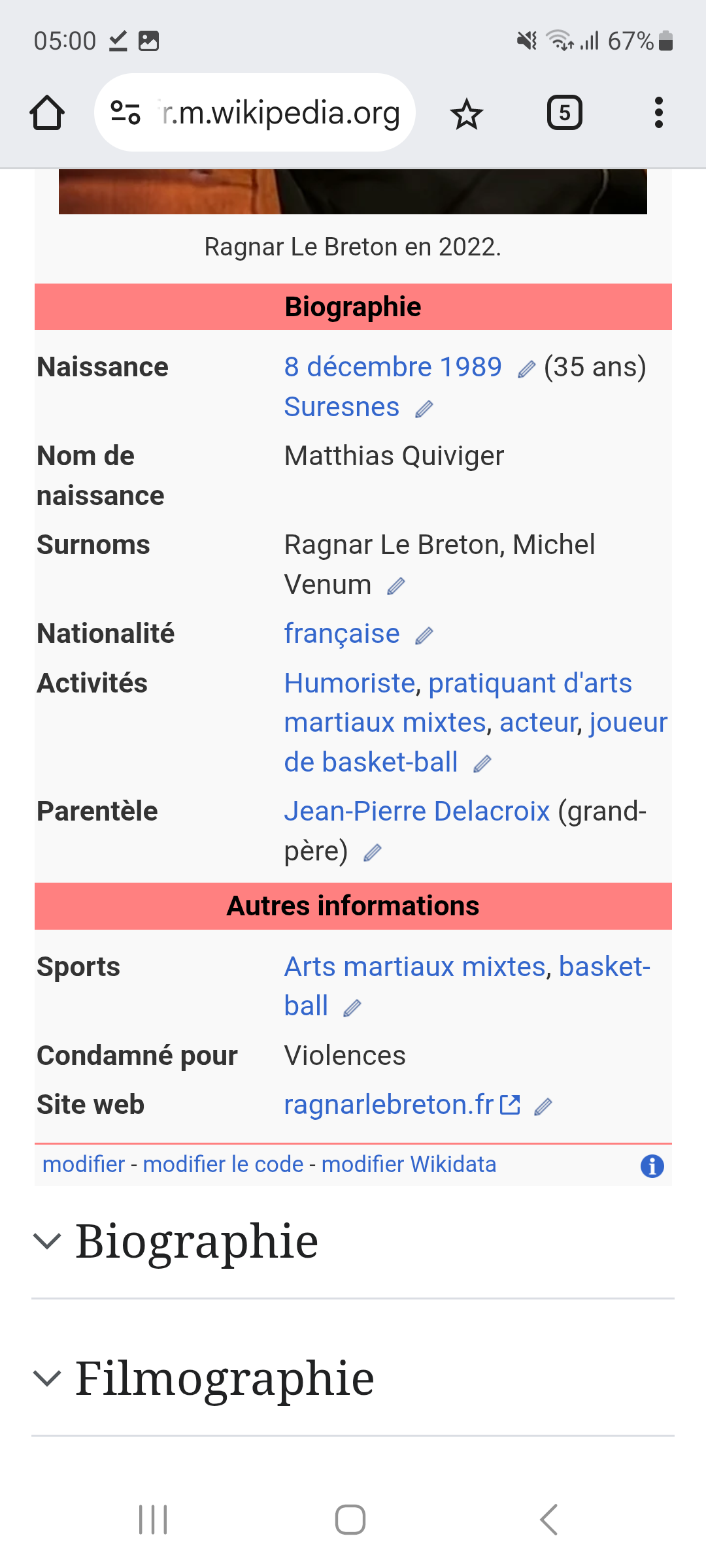Select modifier le code

tap(223, 1164)
